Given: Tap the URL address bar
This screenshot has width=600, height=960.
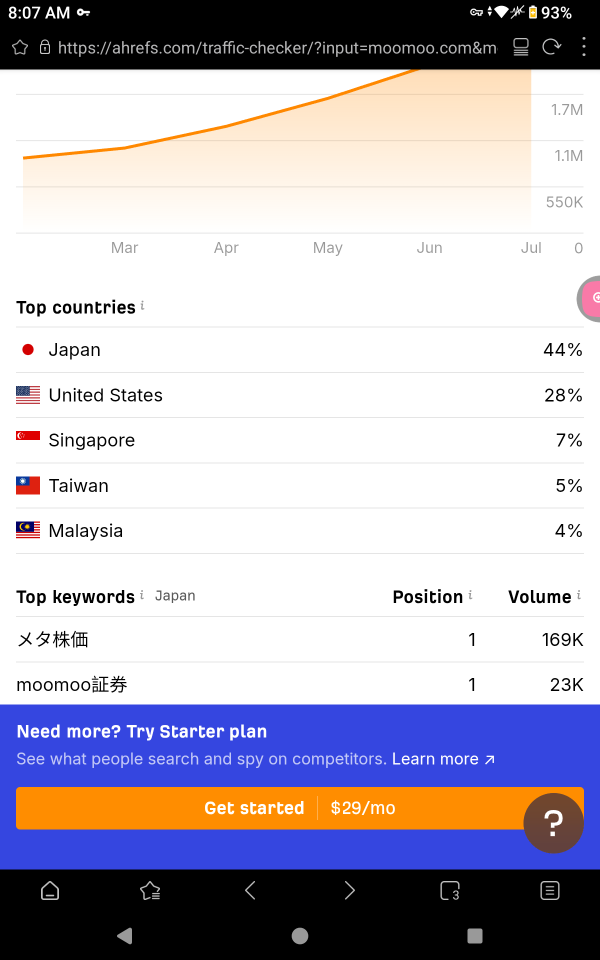Looking at the screenshot, I should (277, 48).
